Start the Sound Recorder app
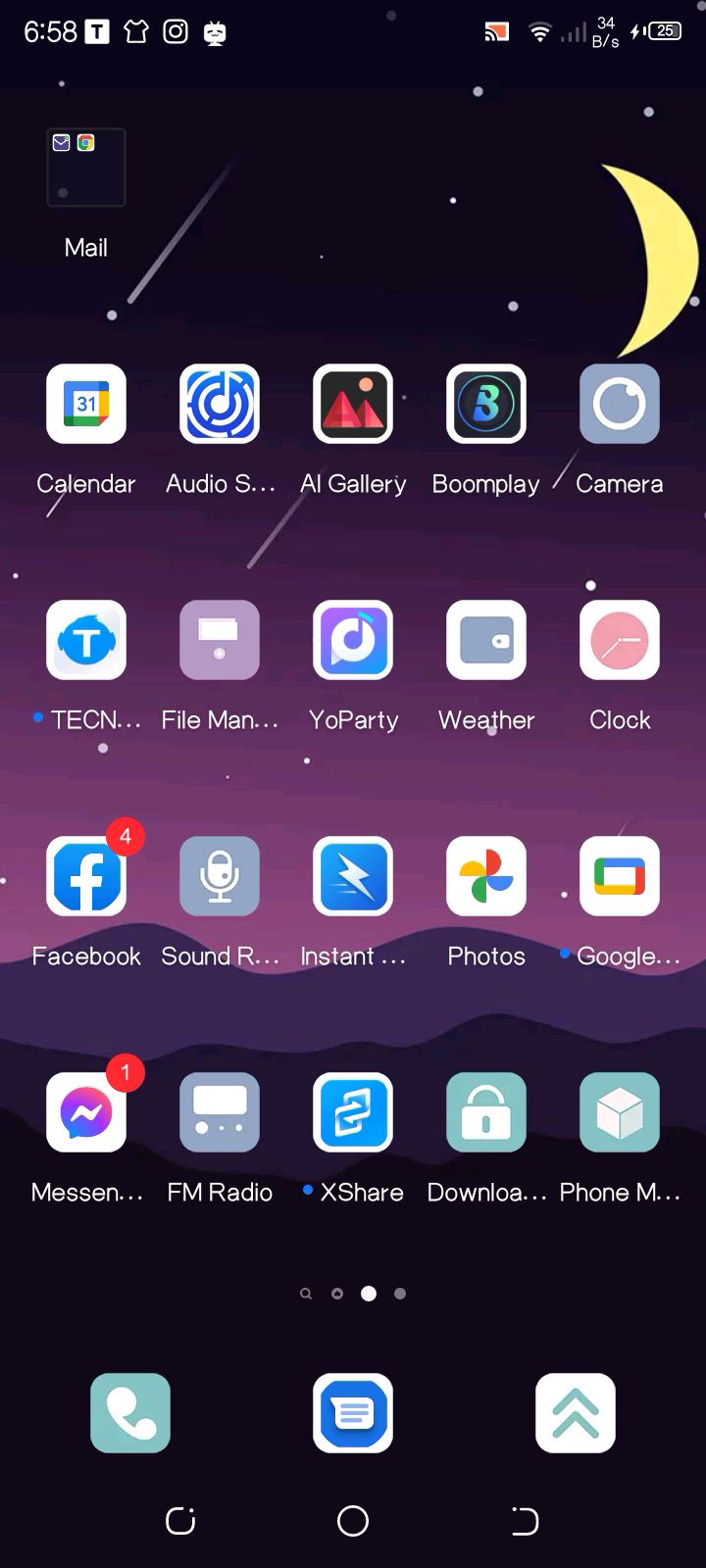 pyautogui.click(x=220, y=876)
